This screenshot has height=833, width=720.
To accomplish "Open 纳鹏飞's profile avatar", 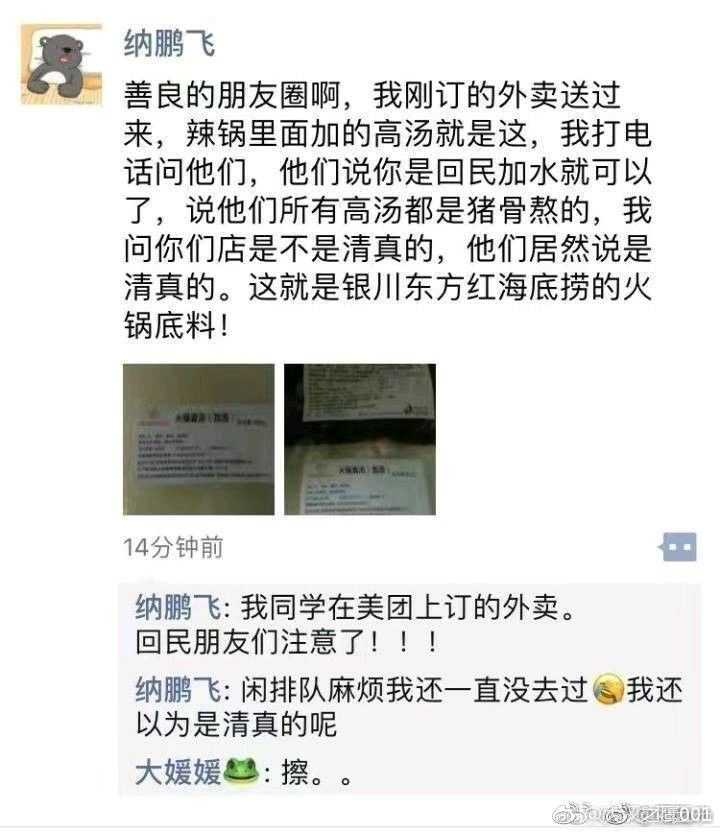I will pos(61,65).
